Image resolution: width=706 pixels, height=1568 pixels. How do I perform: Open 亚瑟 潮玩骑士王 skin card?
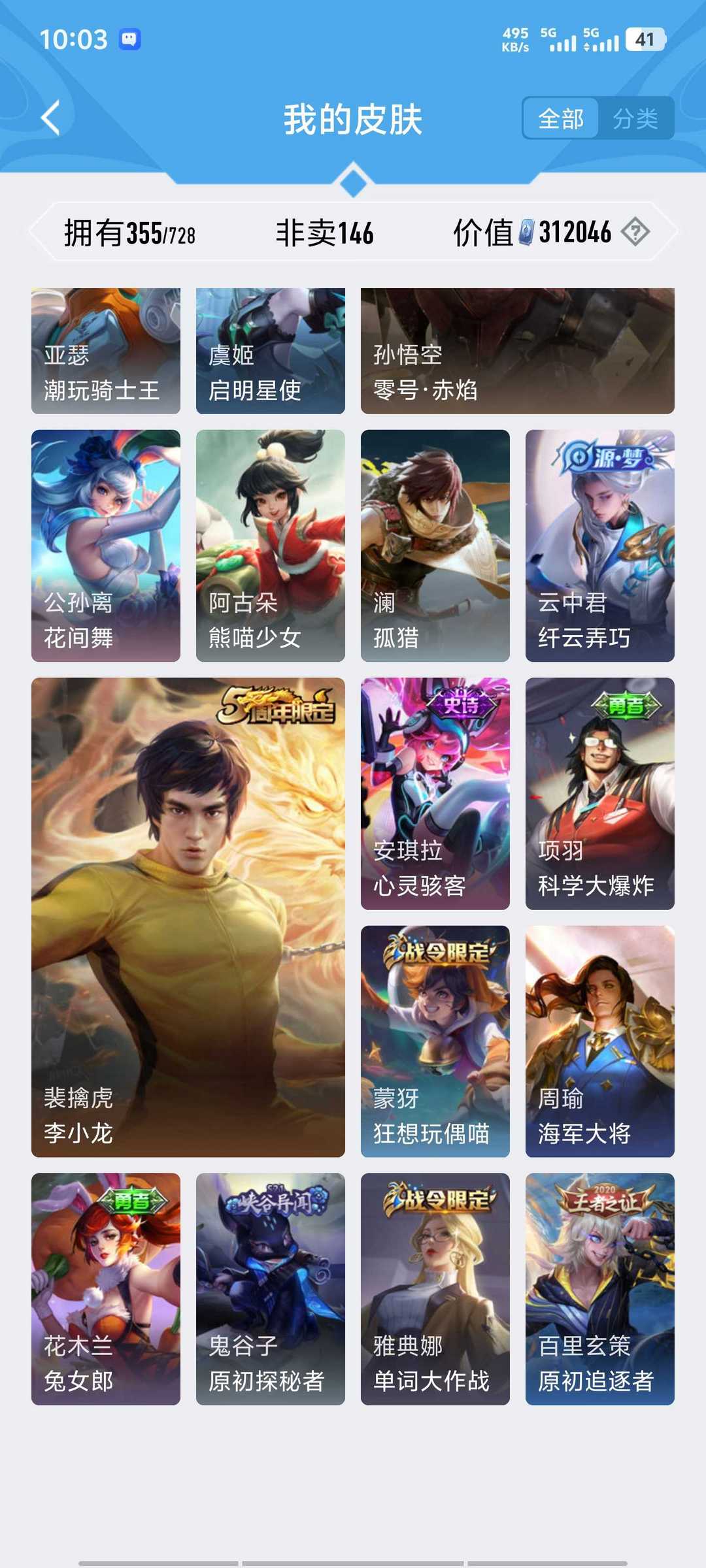(106, 351)
